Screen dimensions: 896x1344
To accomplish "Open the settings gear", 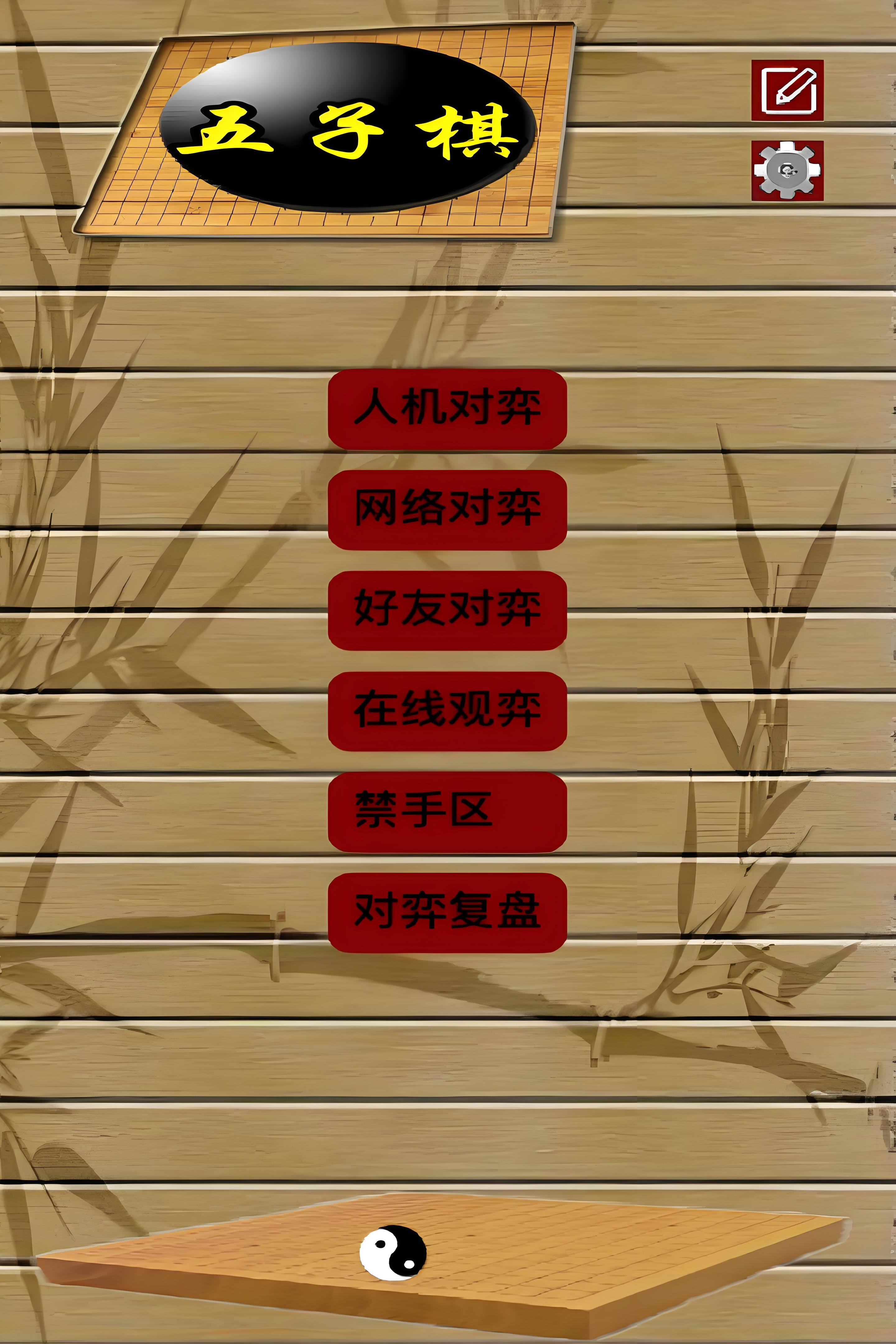I will pyautogui.click(x=787, y=170).
